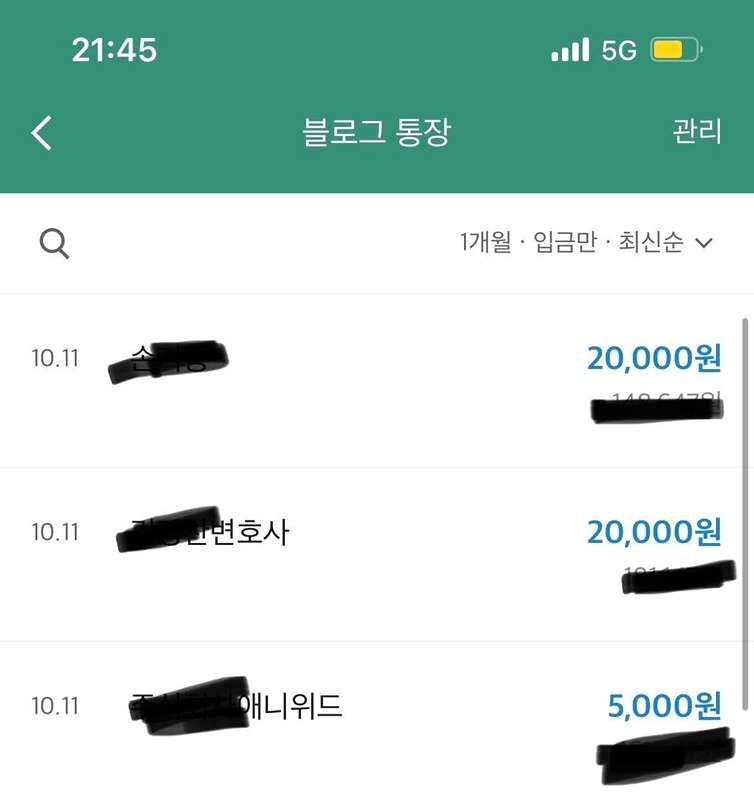Select the magnifying glass to search transactions
This screenshot has height=800, width=754.
55,240
